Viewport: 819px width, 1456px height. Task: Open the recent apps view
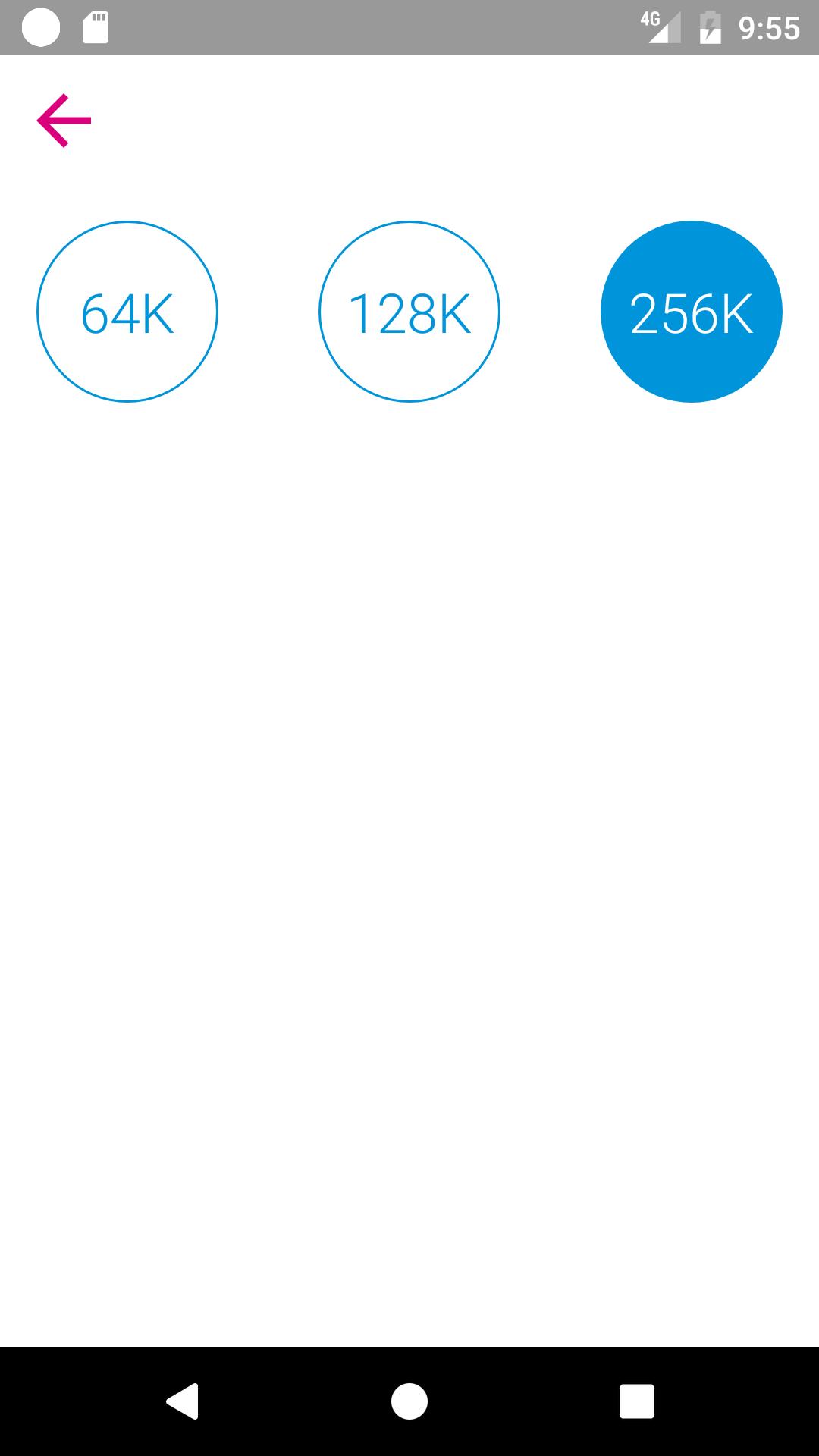636,1401
